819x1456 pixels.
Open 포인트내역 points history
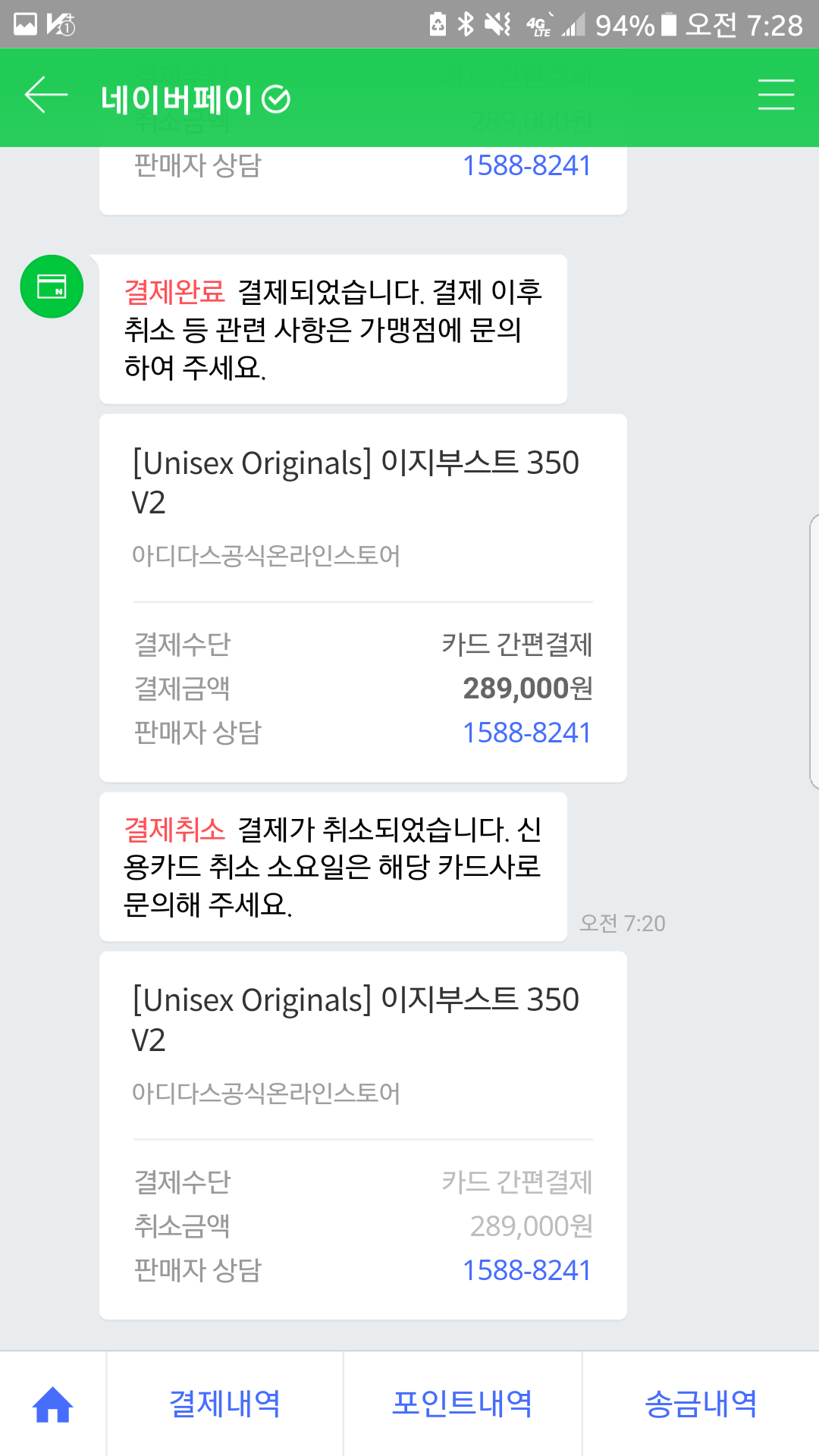462,1404
